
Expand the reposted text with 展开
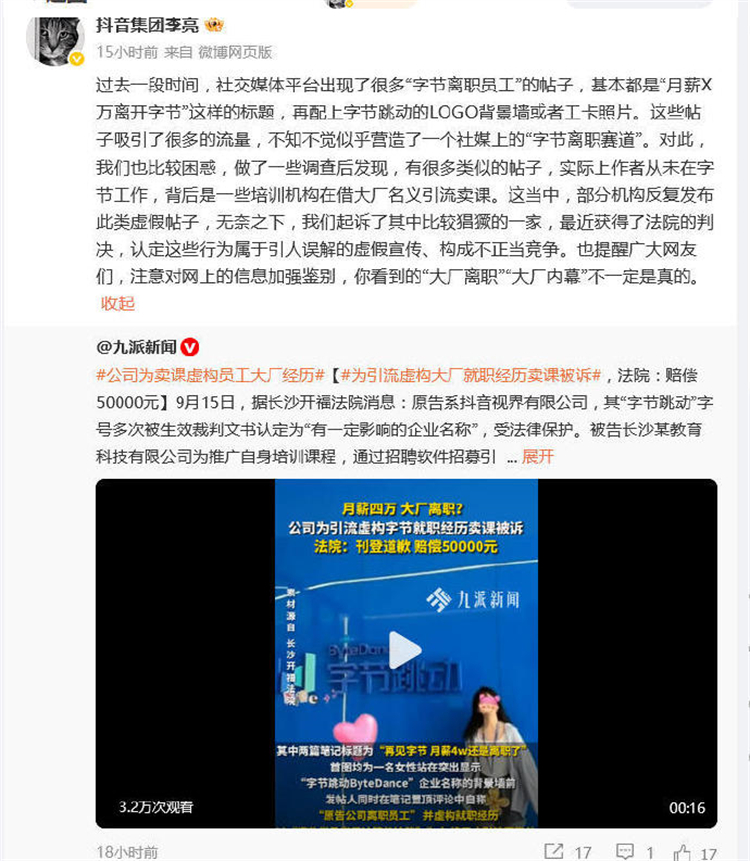tap(538, 456)
